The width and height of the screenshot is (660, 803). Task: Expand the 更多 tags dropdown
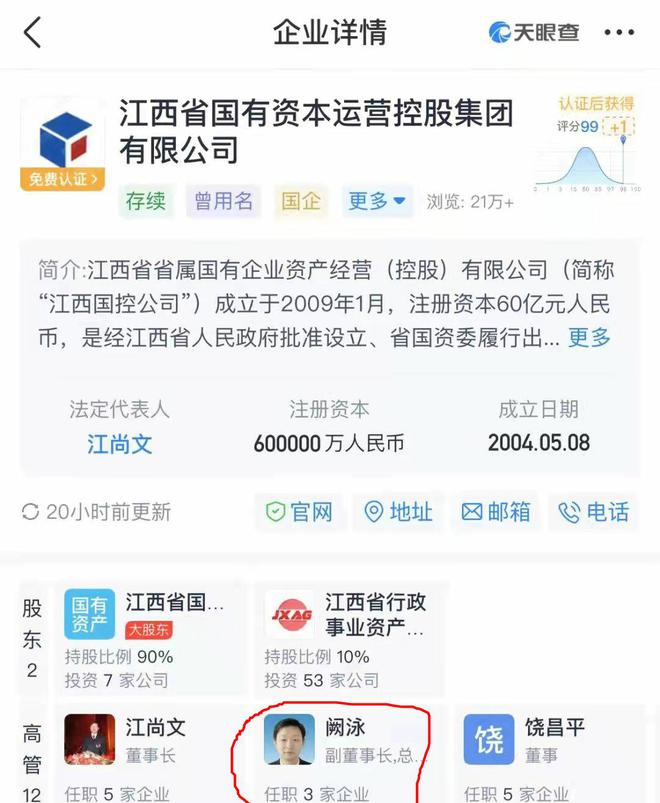[376, 201]
